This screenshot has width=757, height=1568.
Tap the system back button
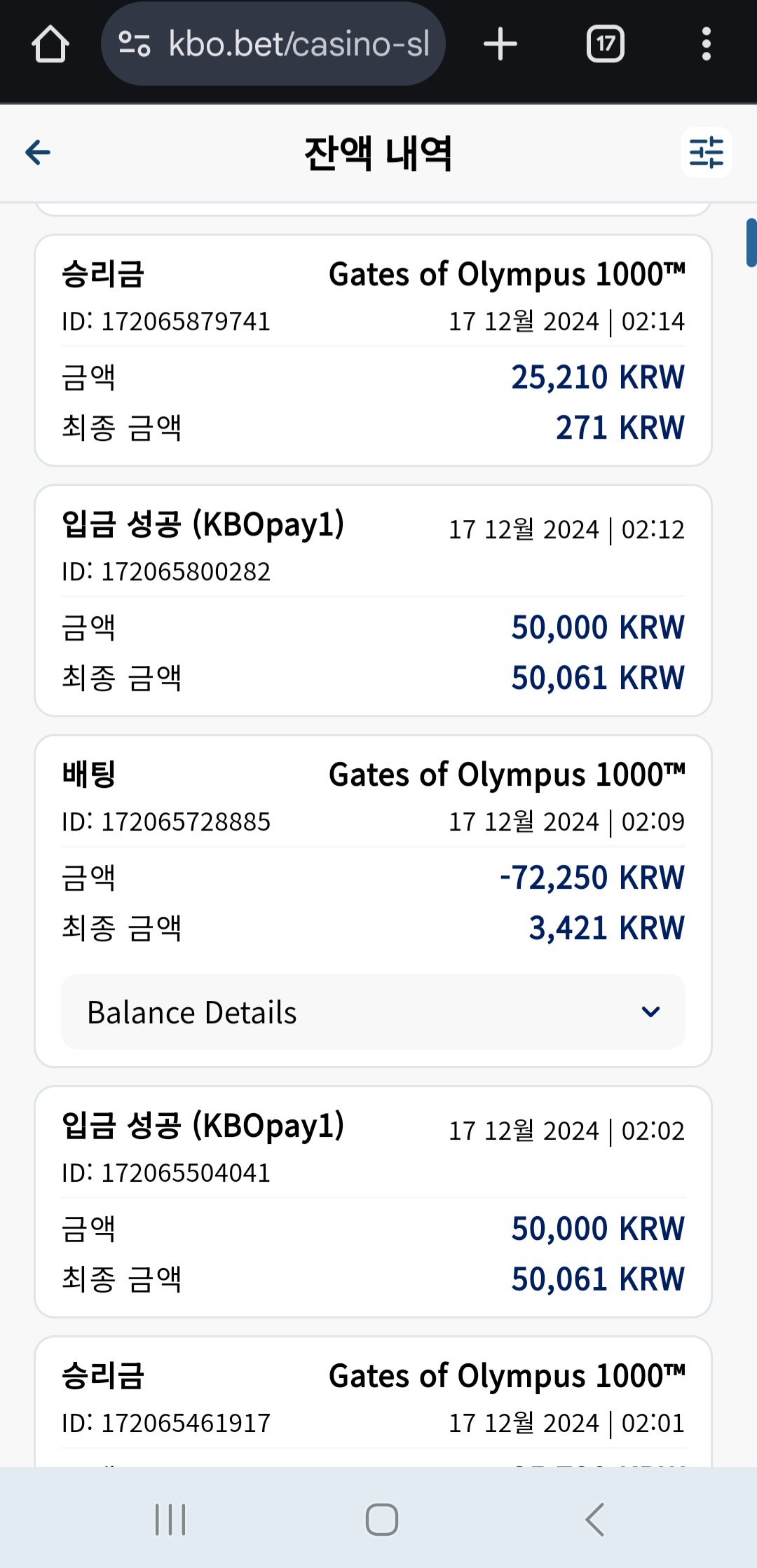pos(594,1520)
